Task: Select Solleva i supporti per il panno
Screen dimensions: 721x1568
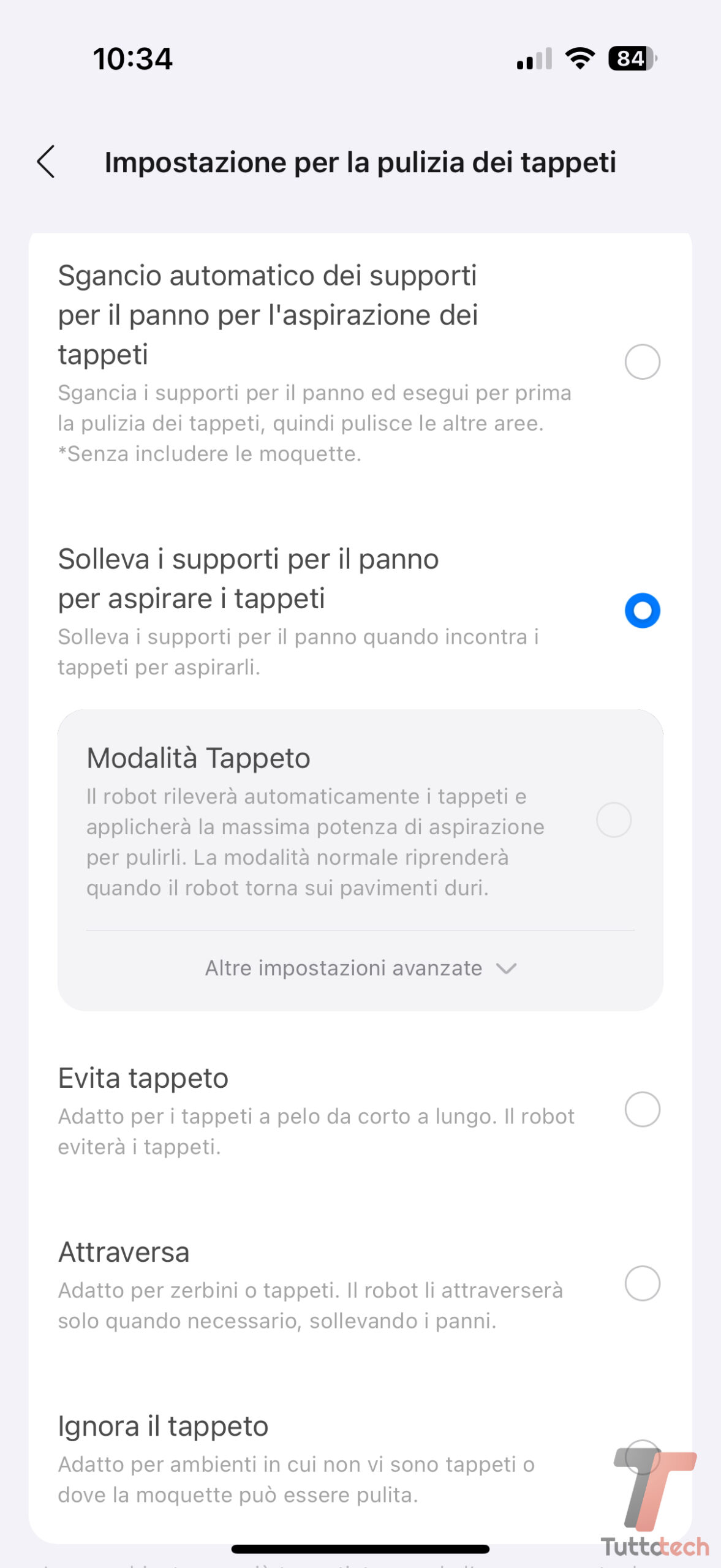Action: (642, 611)
